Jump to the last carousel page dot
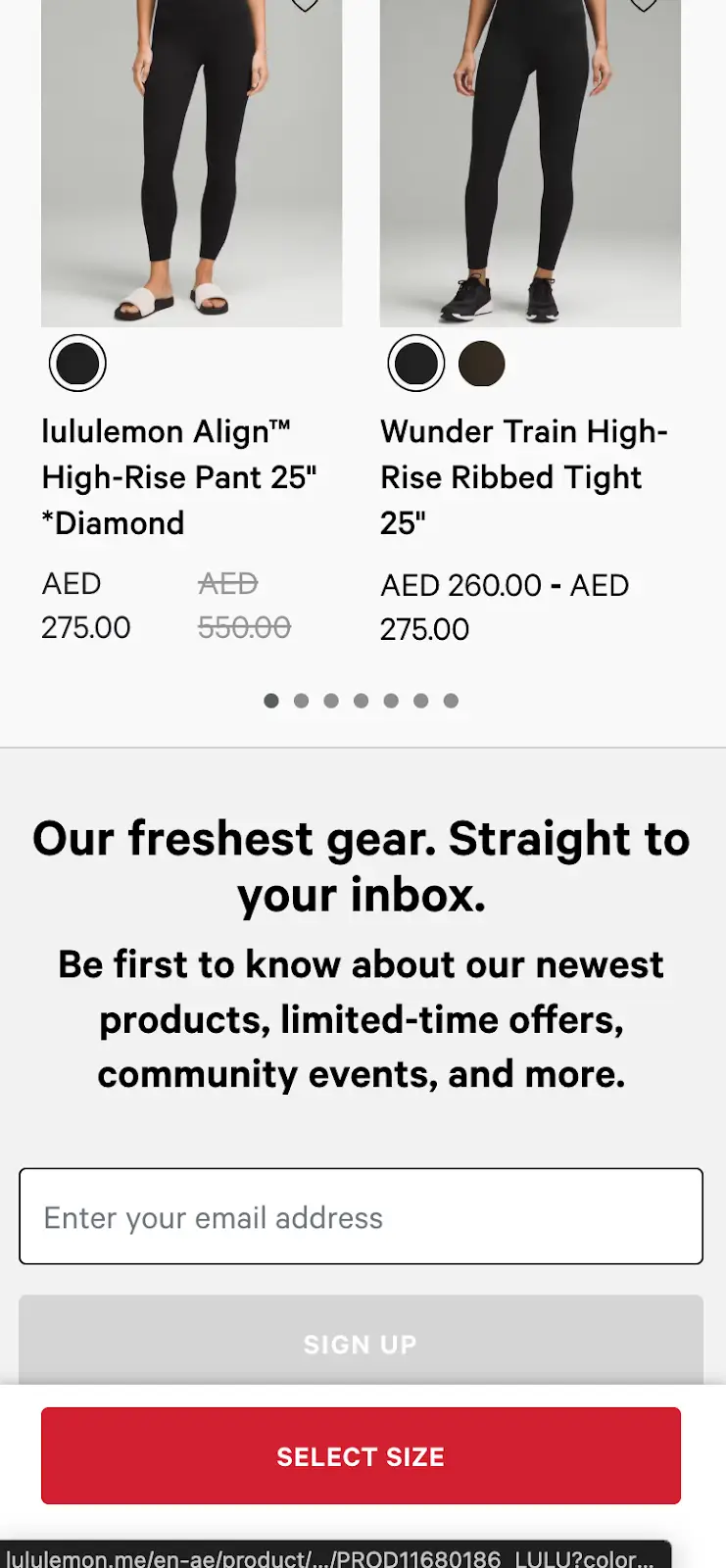Viewport: 726px width, 1568px height. coord(451,701)
